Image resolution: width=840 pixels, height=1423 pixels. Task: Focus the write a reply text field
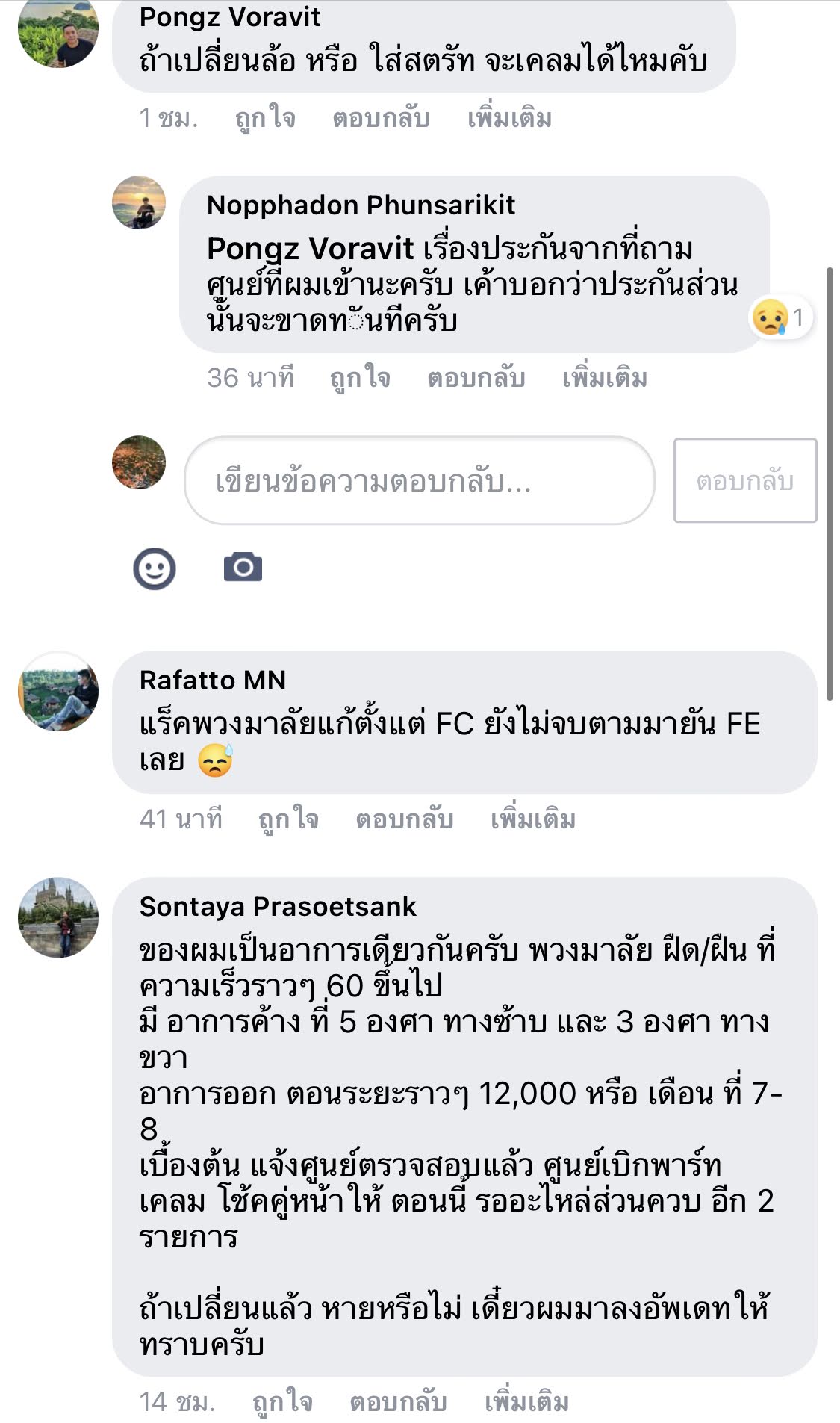click(x=419, y=481)
